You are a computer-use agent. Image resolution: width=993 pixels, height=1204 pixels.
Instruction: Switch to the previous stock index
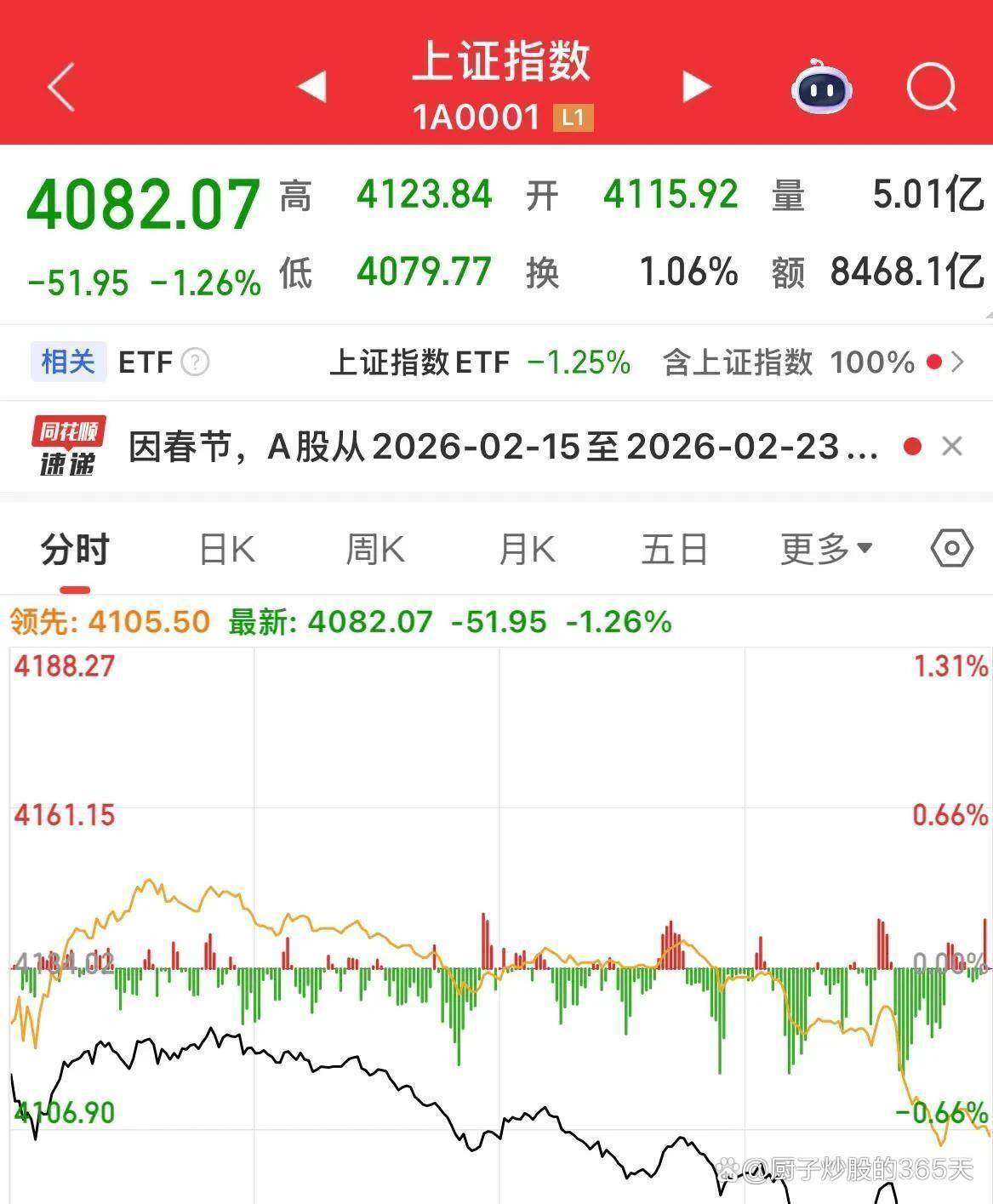(x=311, y=86)
